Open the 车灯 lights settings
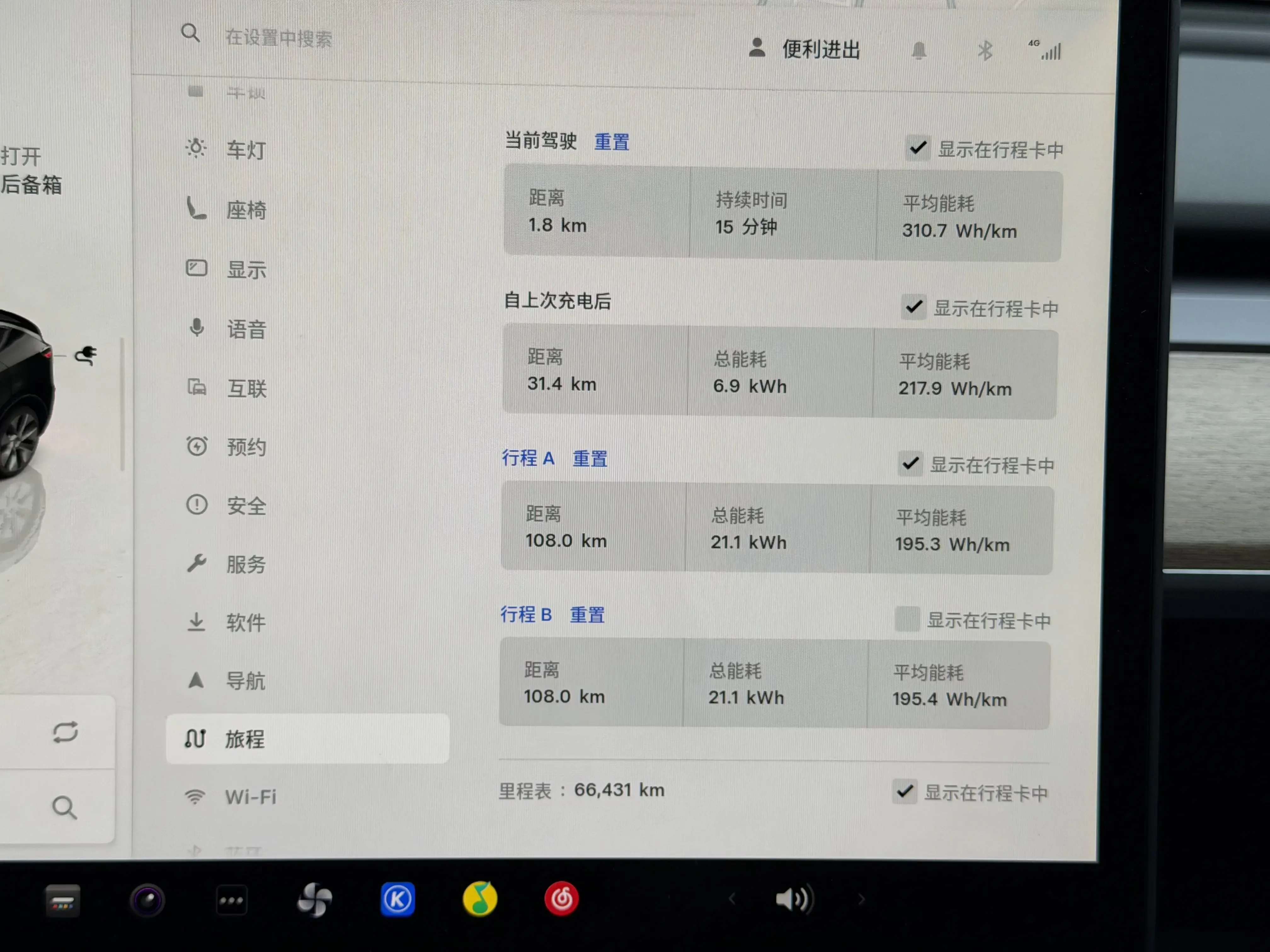Image resolution: width=1270 pixels, height=952 pixels. [x=226, y=150]
